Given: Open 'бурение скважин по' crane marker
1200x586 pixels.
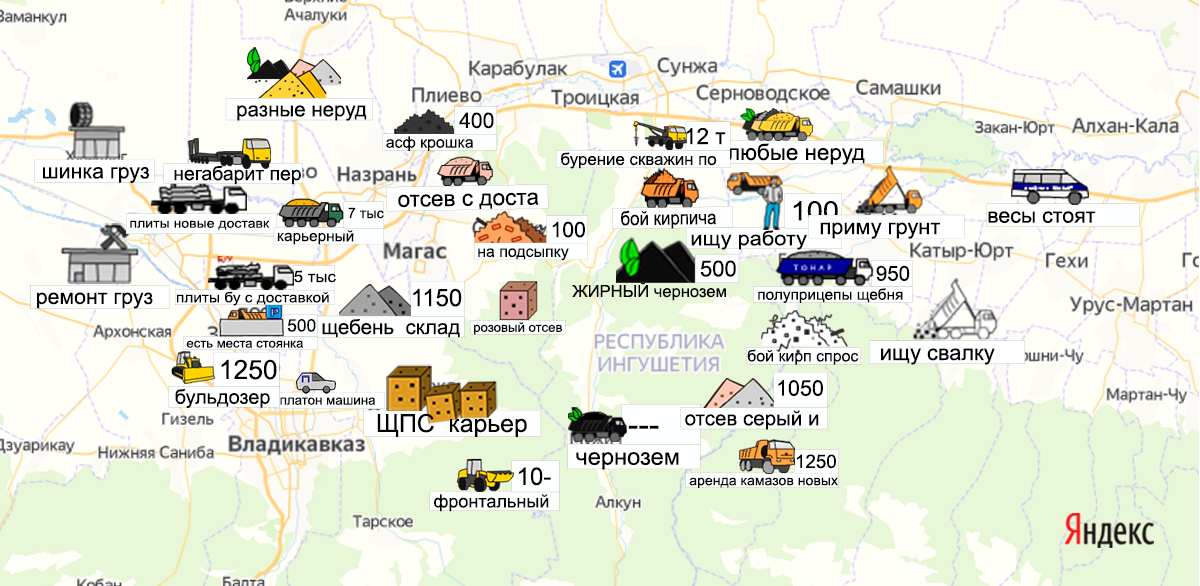Looking at the screenshot, I should point(657,137).
